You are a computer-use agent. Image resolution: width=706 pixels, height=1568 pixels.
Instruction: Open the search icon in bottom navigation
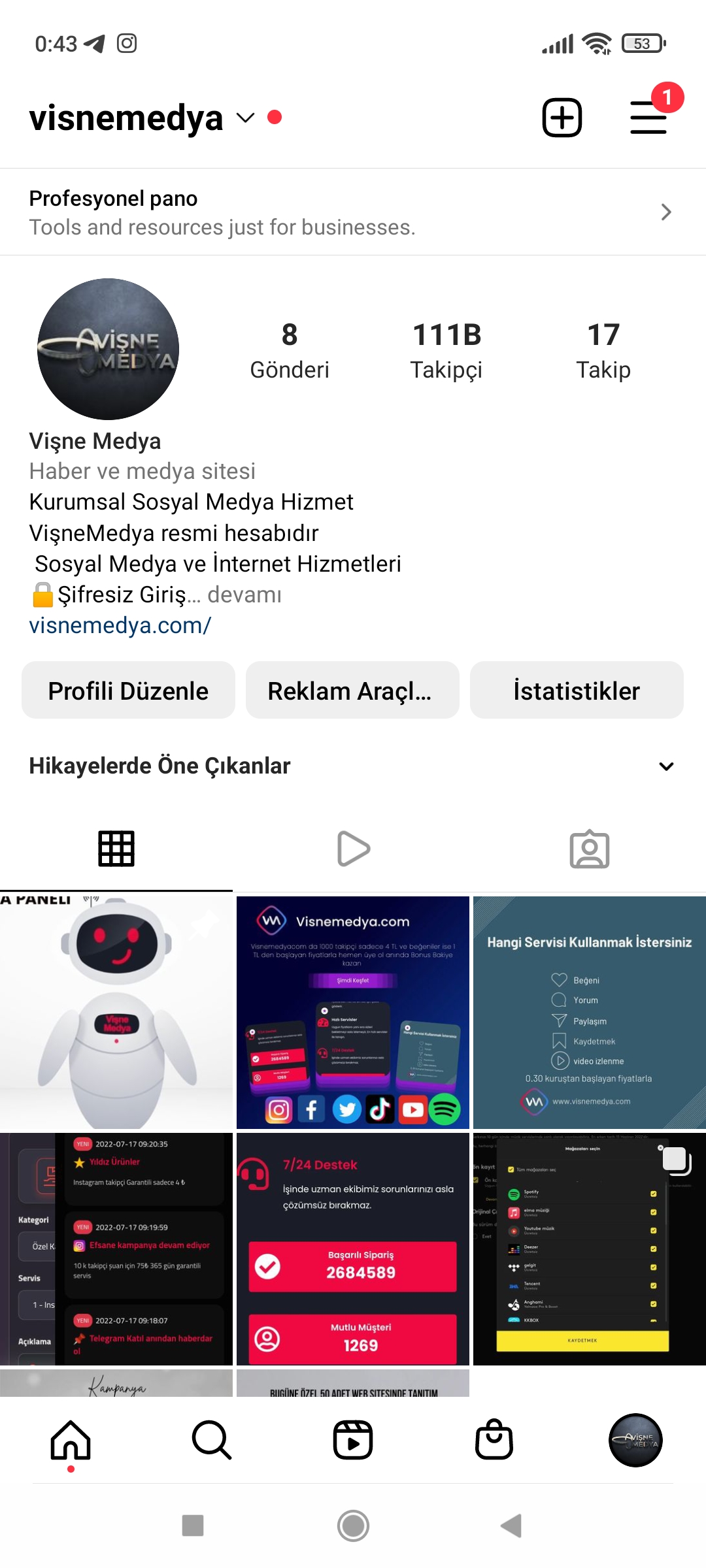pos(212,1441)
